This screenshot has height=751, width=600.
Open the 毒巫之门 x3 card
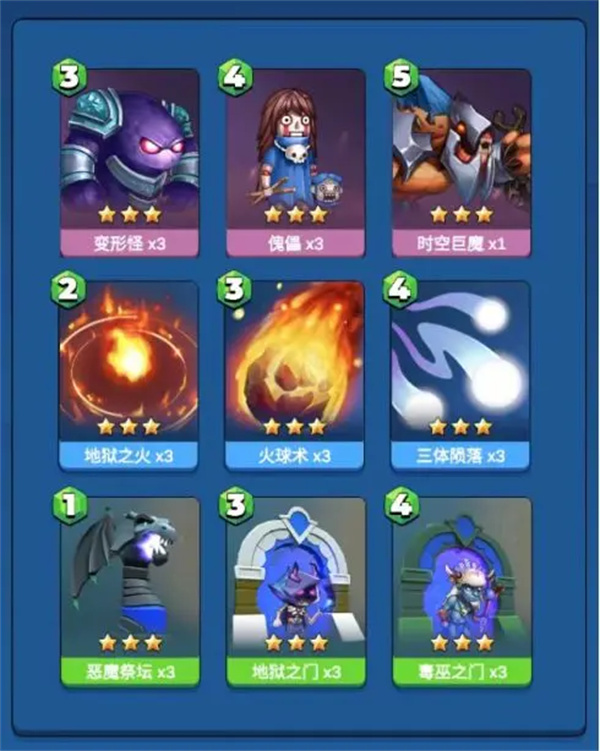461,590
